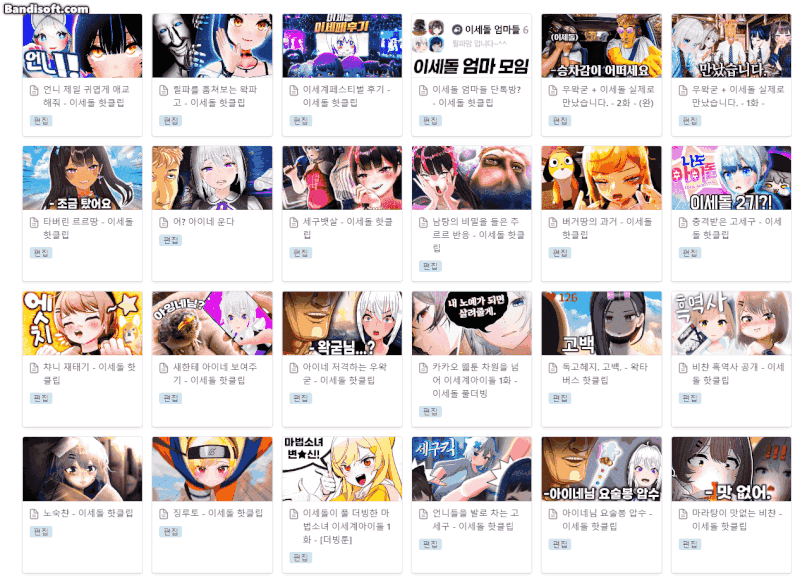Image resolution: width=800 pixels, height=581 pixels.
Task: Open the '버거땅의 과거' clip card
Action: coord(601,179)
